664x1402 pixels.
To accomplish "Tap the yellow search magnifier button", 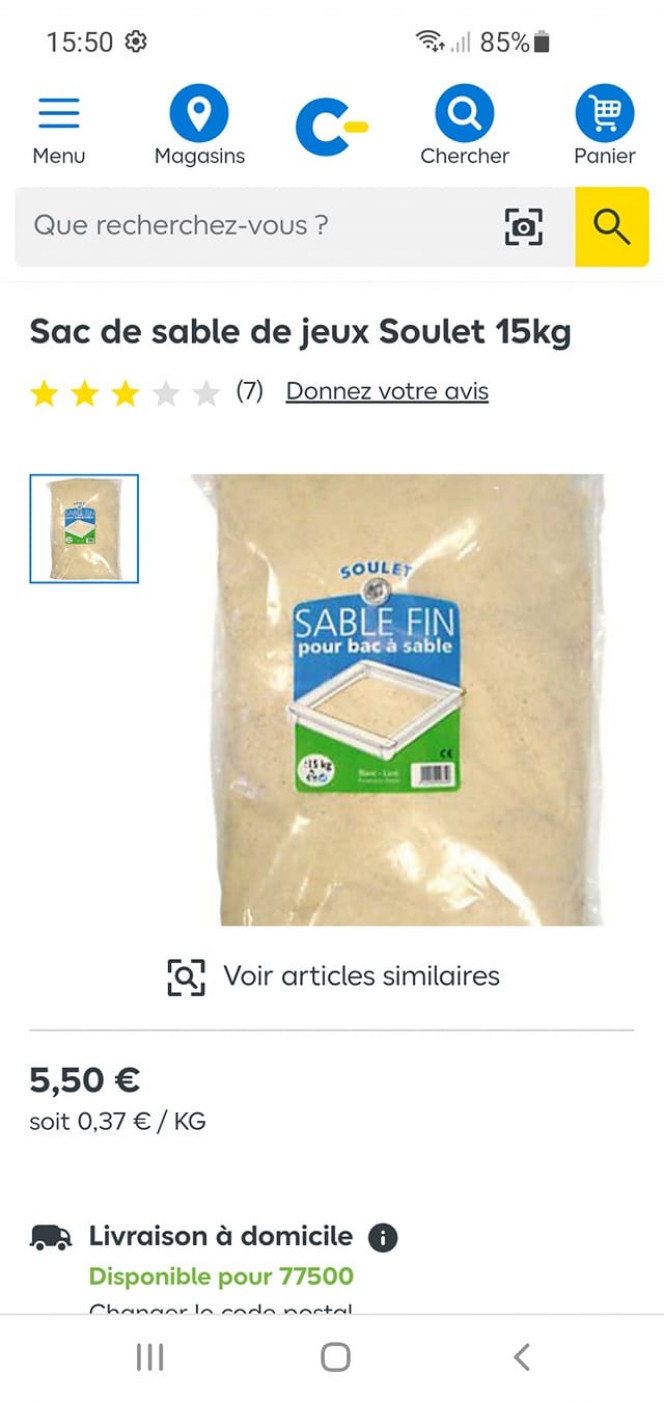I will 611,226.
